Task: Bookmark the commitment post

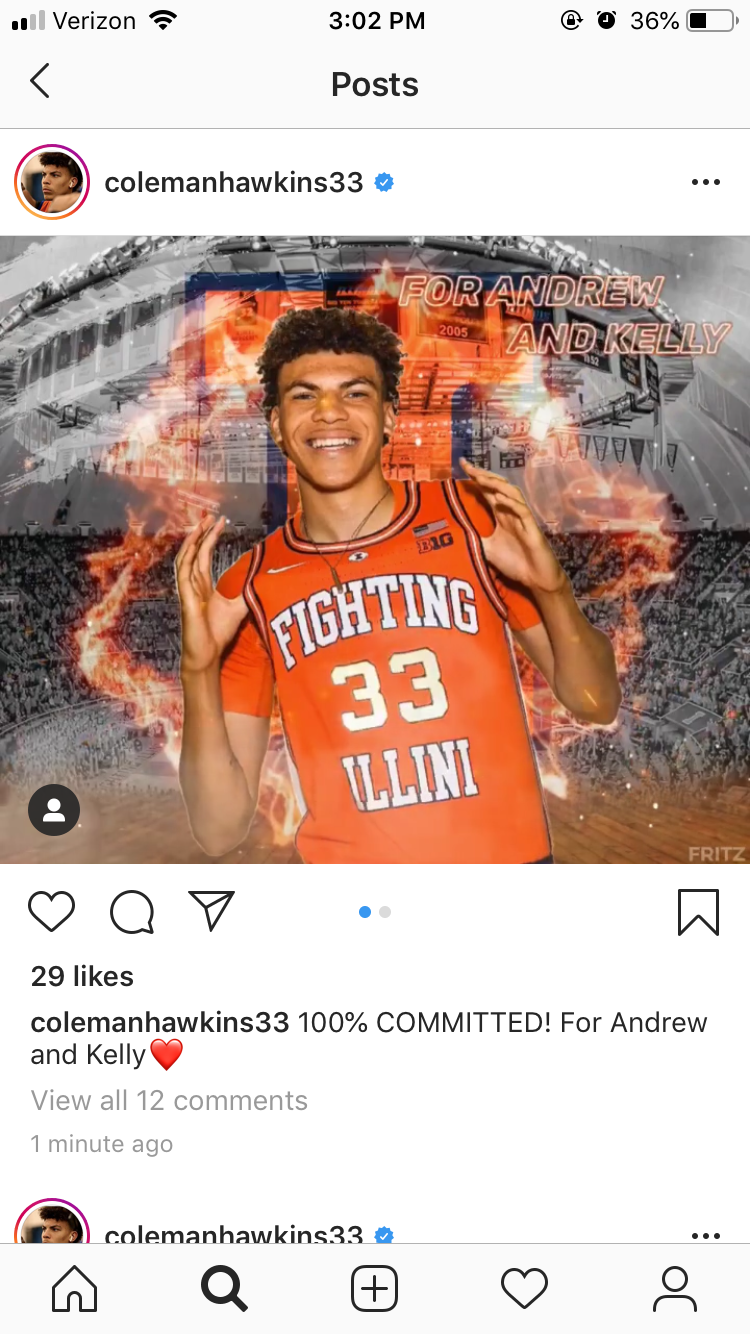Action: (x=698, y=911)
